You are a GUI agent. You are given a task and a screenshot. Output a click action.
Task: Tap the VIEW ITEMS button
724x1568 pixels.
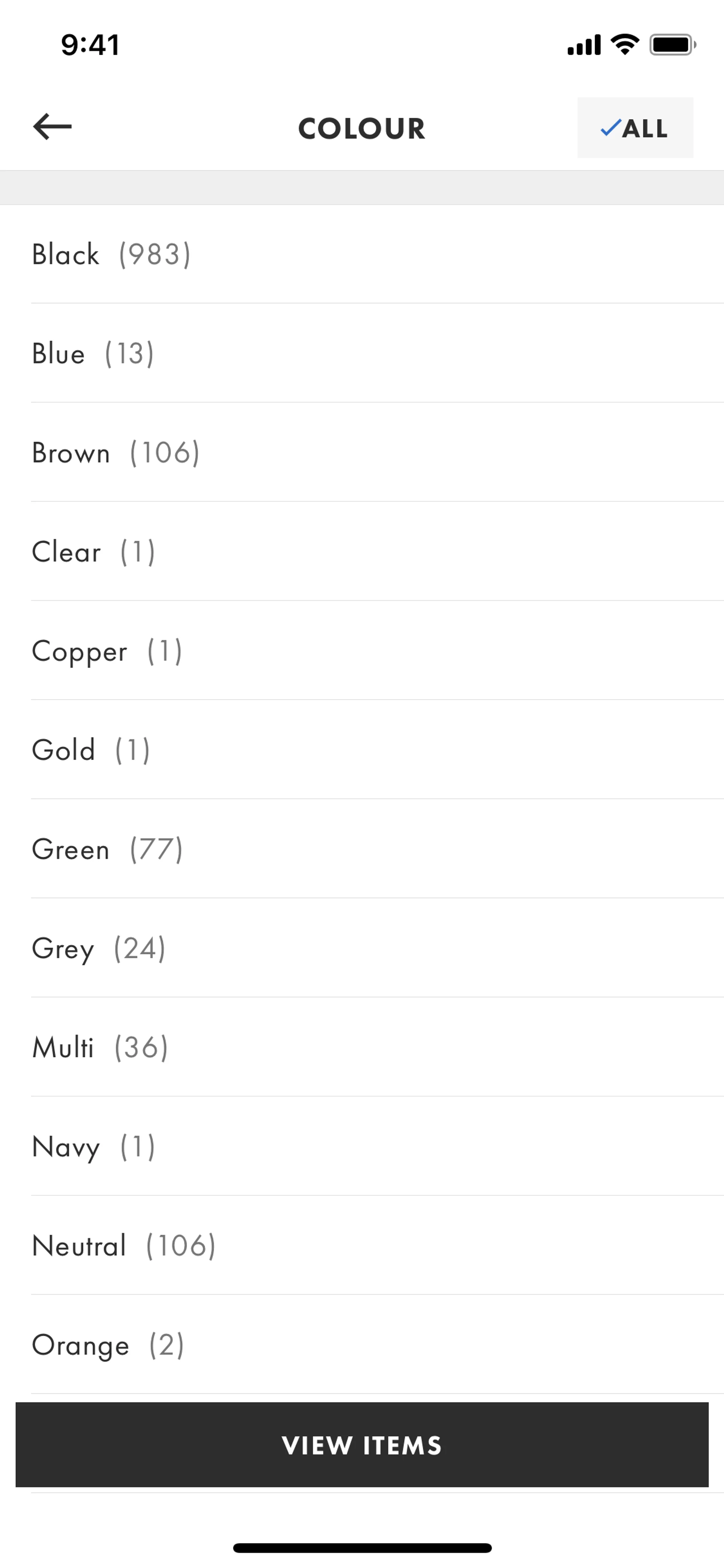(362, 1445)
